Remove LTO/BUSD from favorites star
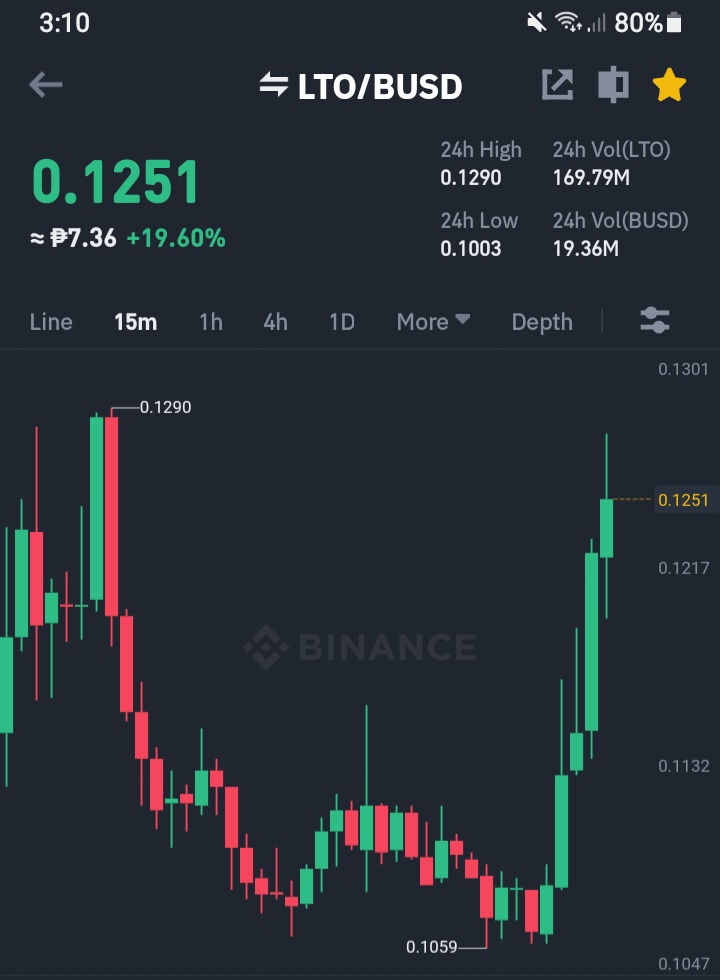This screenshot has height=980, width=720. pyautogui.click(x=669, y=85)
